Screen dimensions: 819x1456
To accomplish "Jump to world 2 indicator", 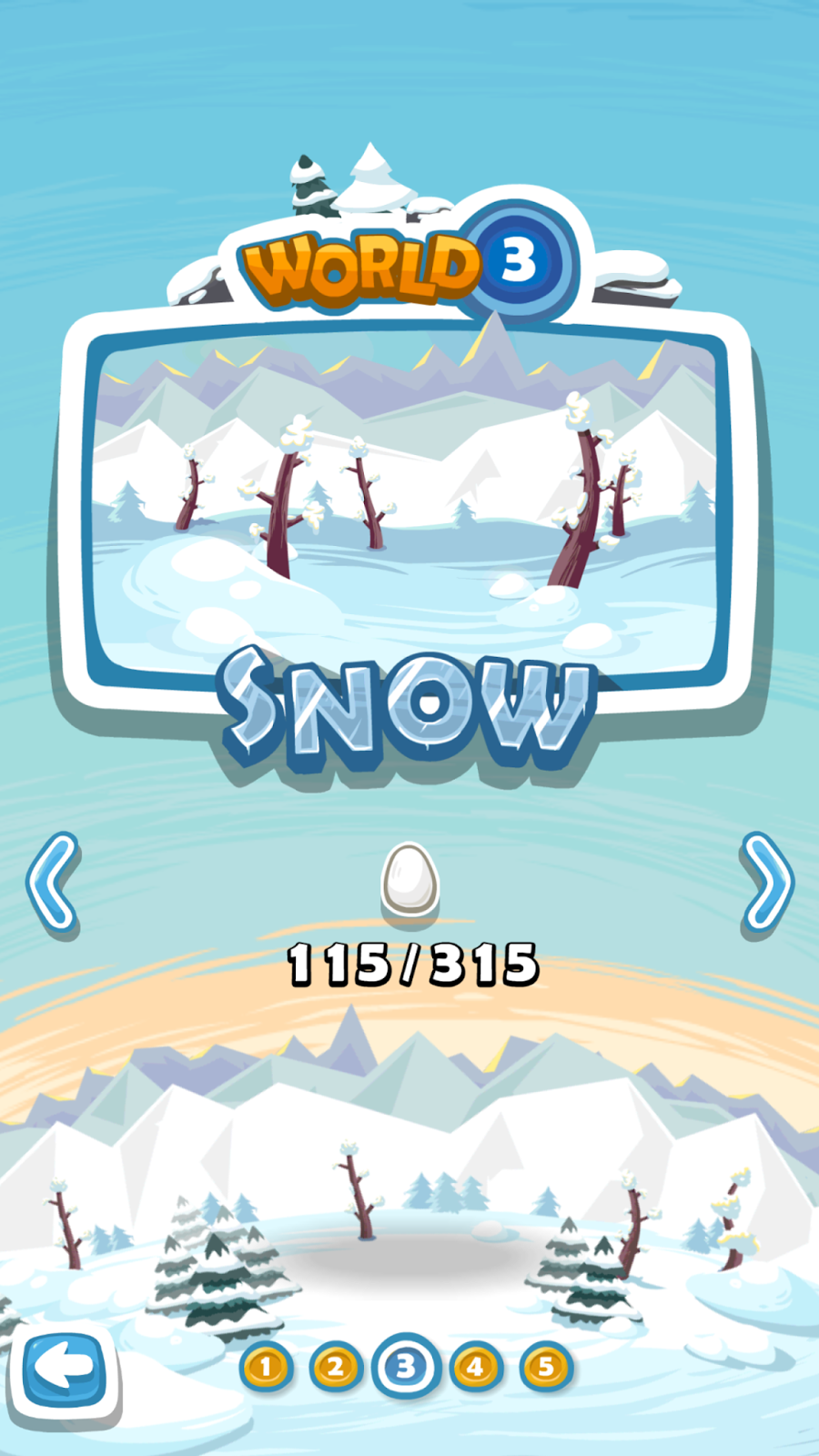I will [x=336, y=1367].
